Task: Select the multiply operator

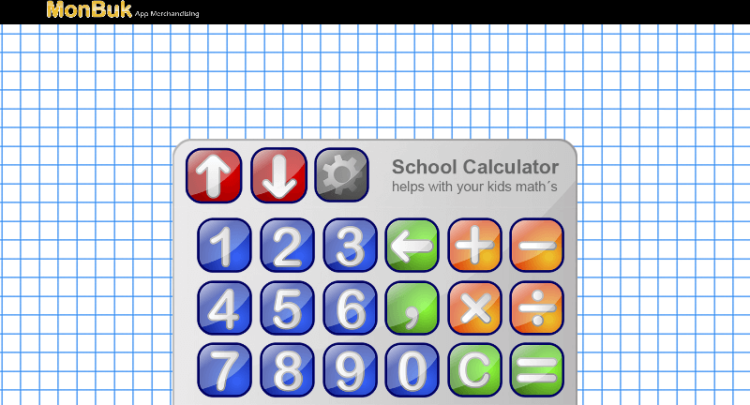Action: click(475, 308)
